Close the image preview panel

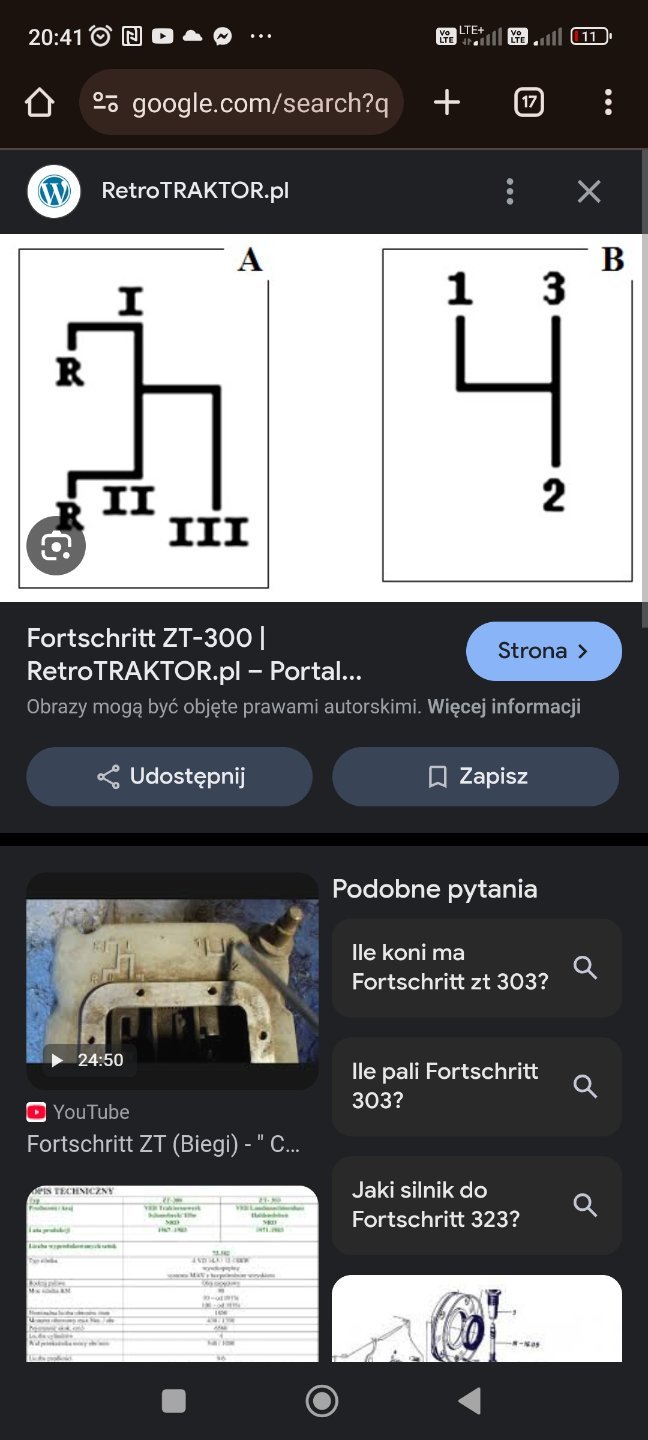coord(589,191)
